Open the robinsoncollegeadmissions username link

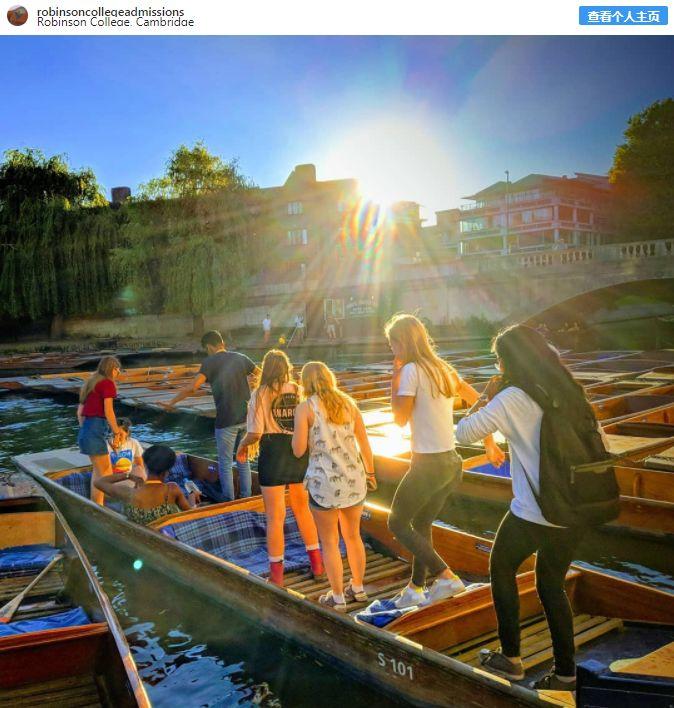click(110, 11)
